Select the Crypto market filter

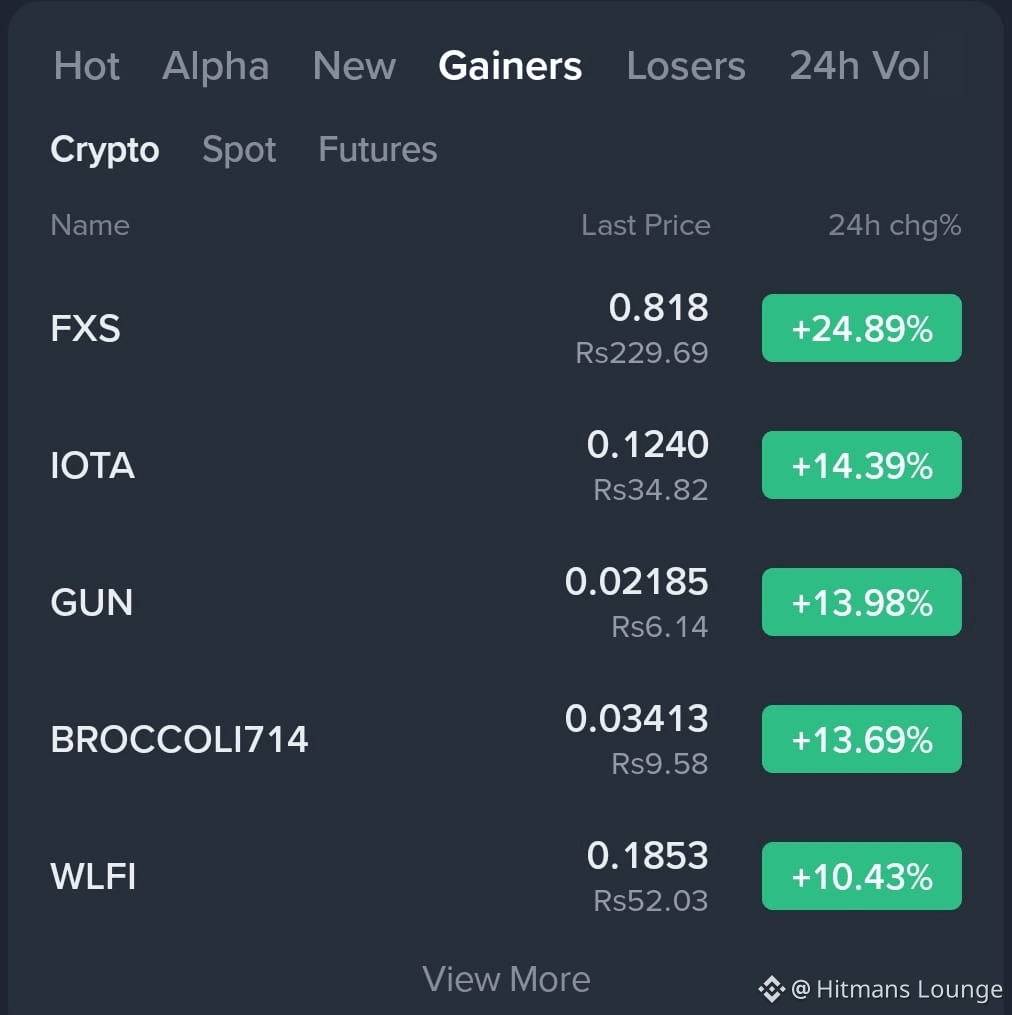[x=104, y=150]
